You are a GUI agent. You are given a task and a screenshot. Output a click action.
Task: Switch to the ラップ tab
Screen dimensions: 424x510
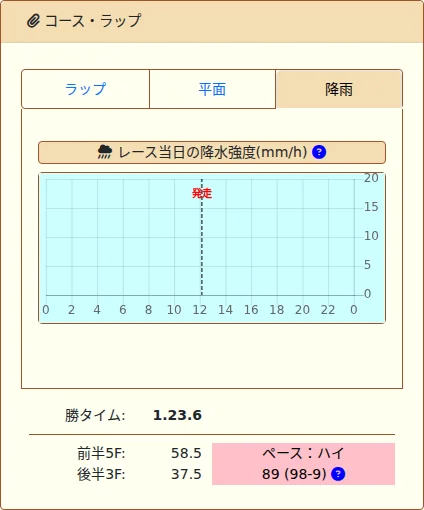point(85,89)
